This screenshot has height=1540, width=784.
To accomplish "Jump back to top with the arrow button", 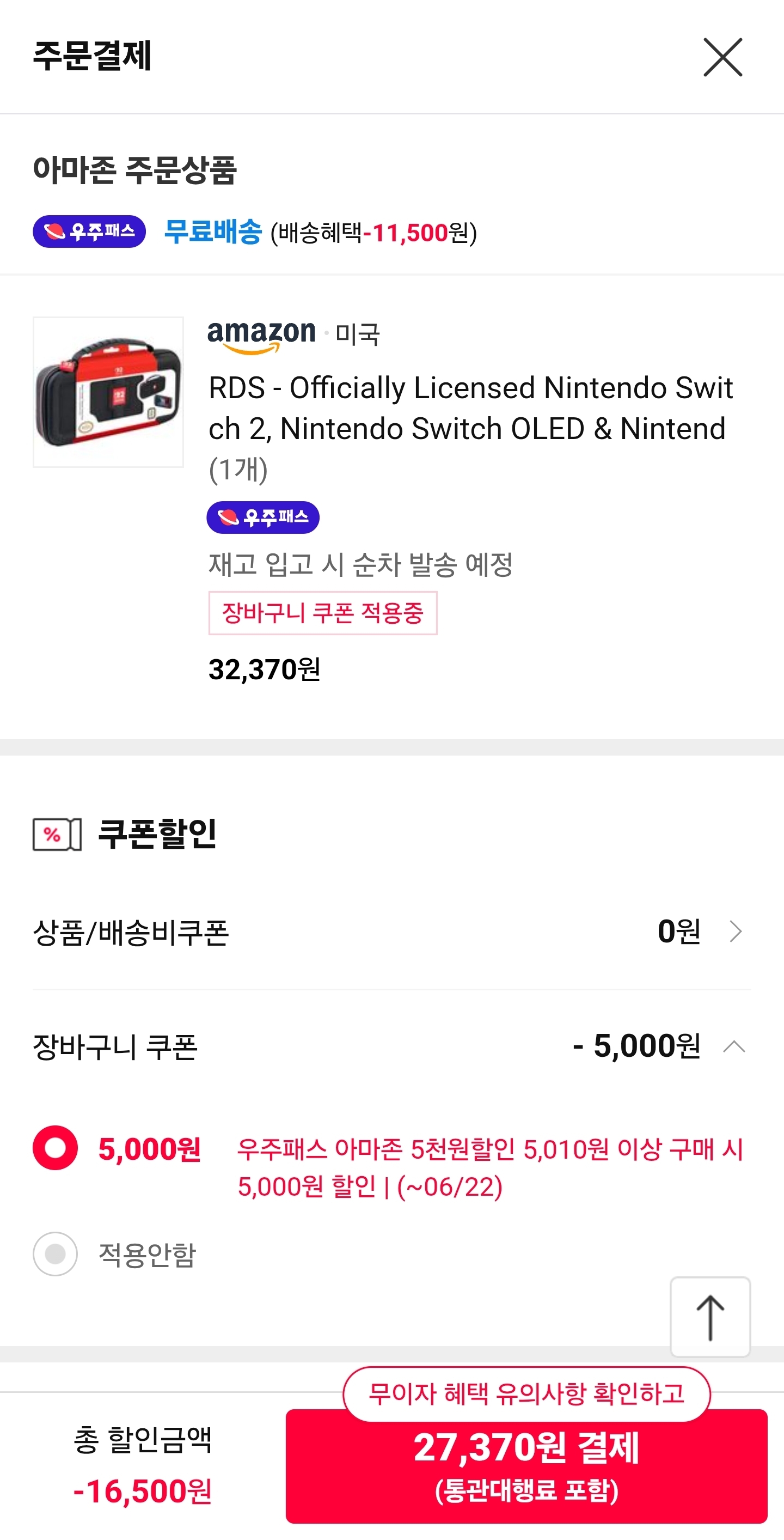I will 710,1317.
